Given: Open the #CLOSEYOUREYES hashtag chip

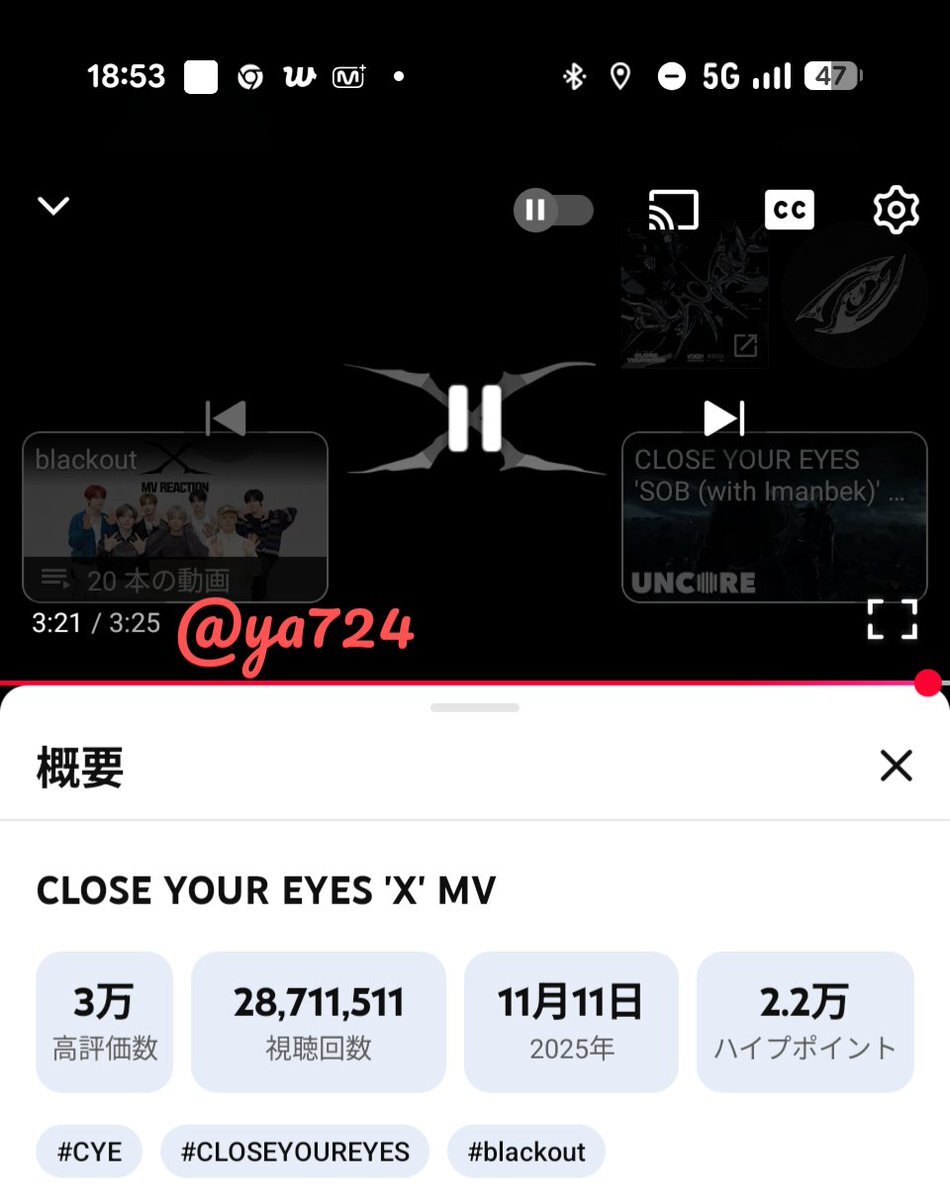Looking at the screenshot, I should click(295, 1152).
